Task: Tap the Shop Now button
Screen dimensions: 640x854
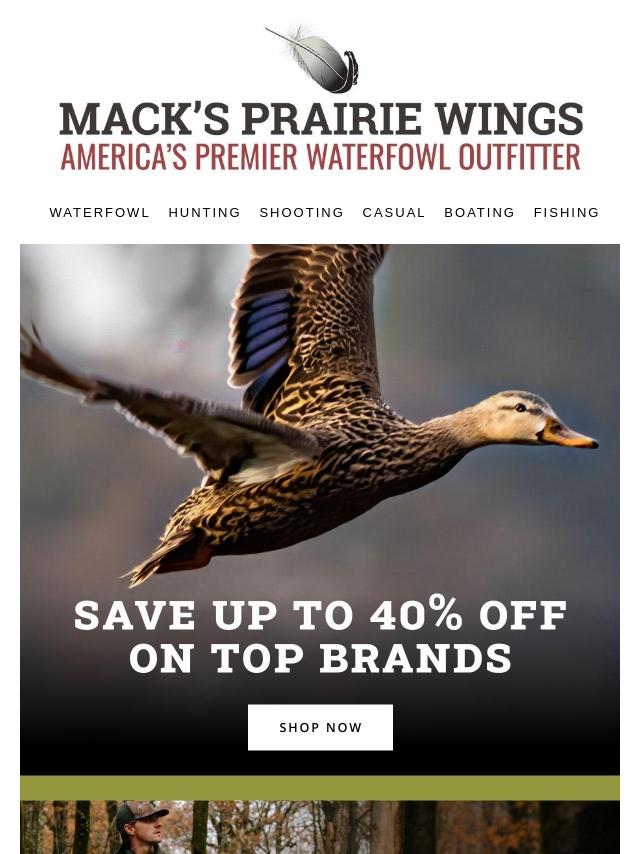Action: pyautogui.click(x=320, y=727)
